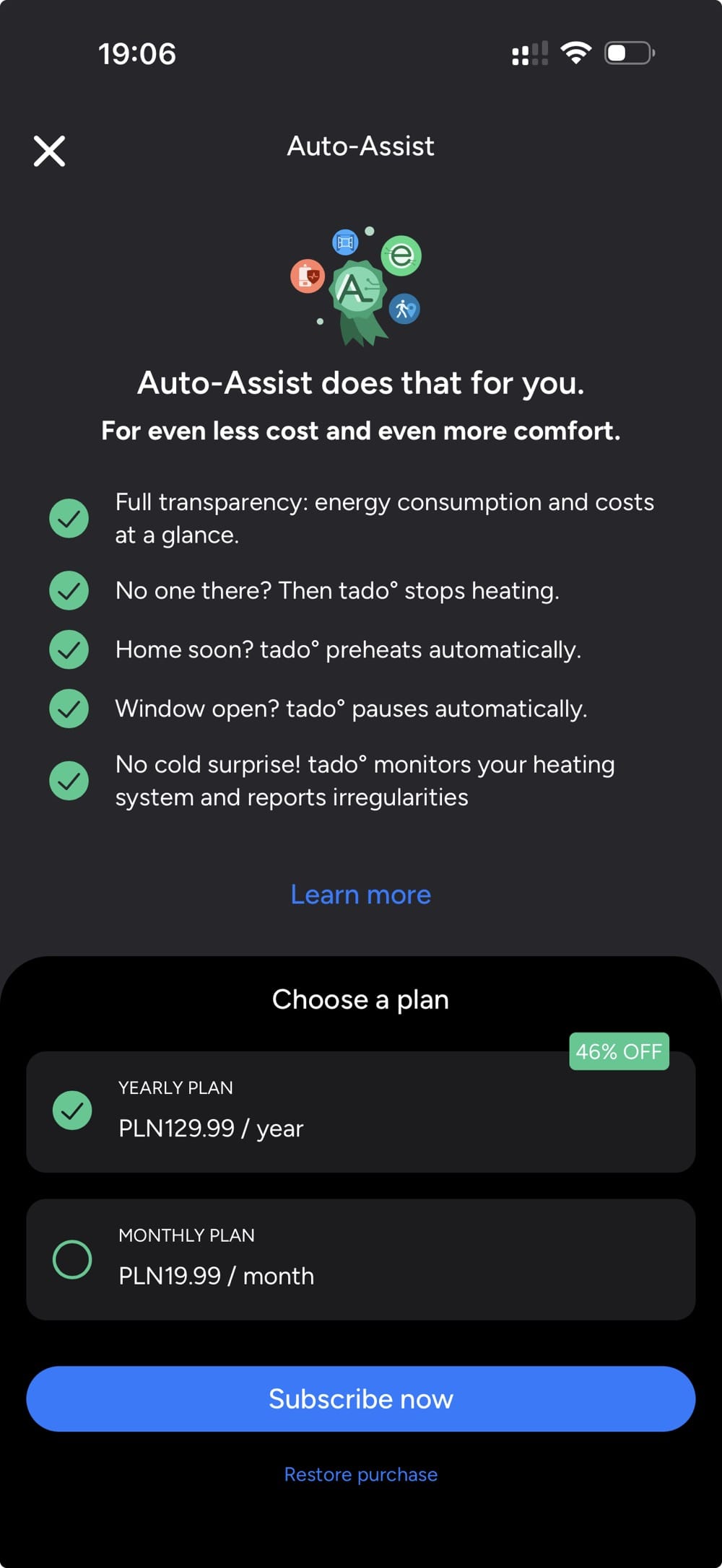Close the Auto-Assist screen
The width and height of the screenshot is (722, 1568).
pos(49,151)
